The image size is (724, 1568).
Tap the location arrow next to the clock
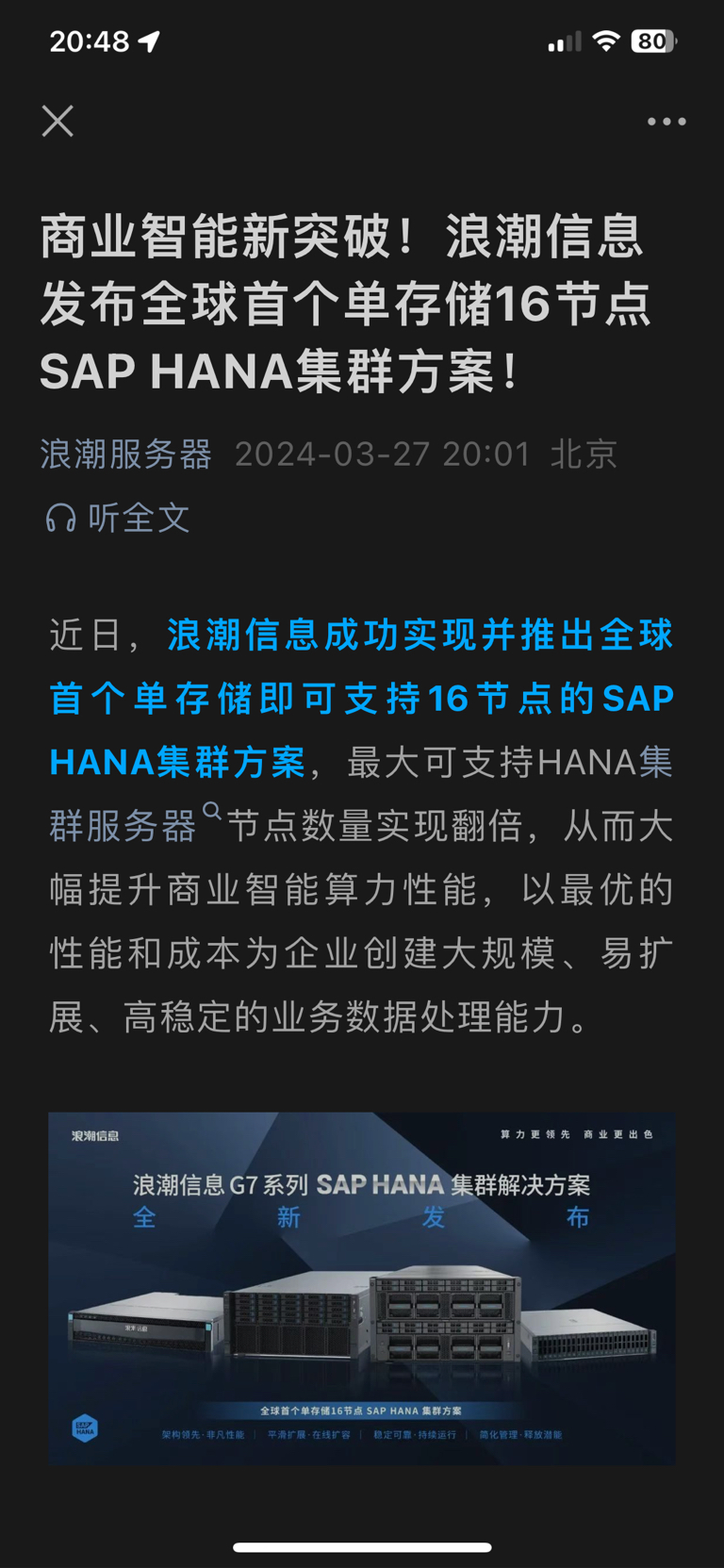[149, 41]
